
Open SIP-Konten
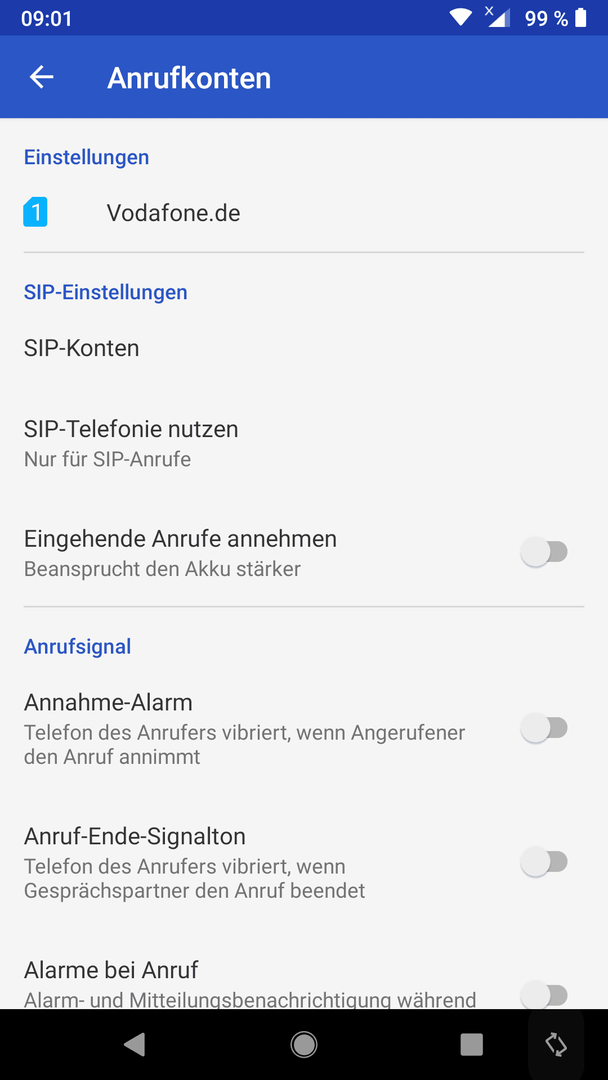click(x=304, y=349)
